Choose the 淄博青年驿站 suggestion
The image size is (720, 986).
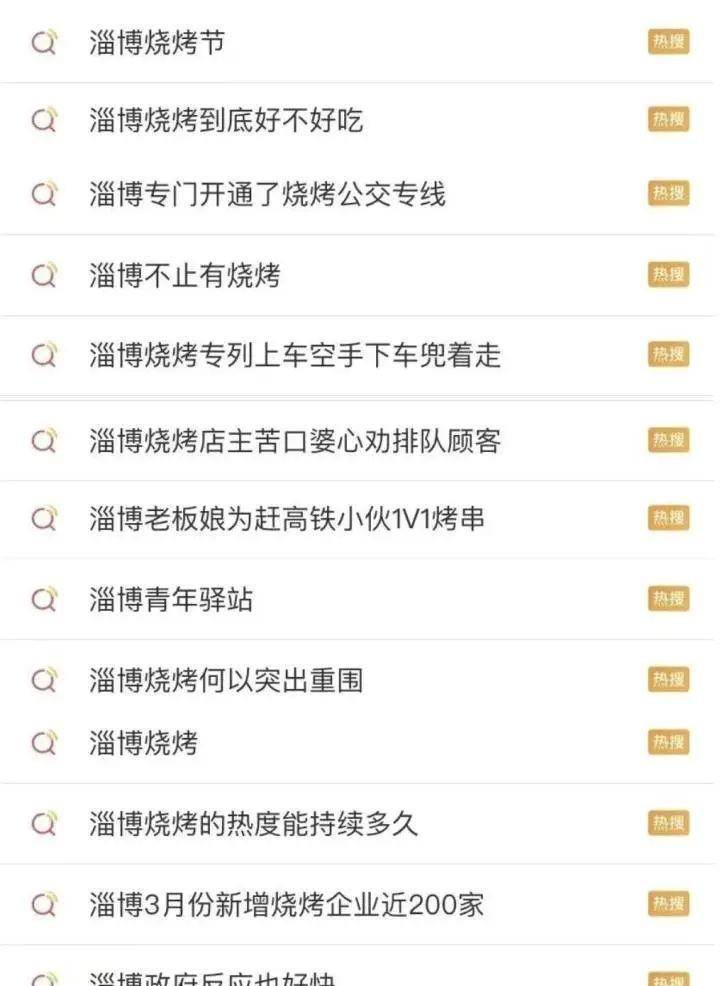click(x=171, y=599)
